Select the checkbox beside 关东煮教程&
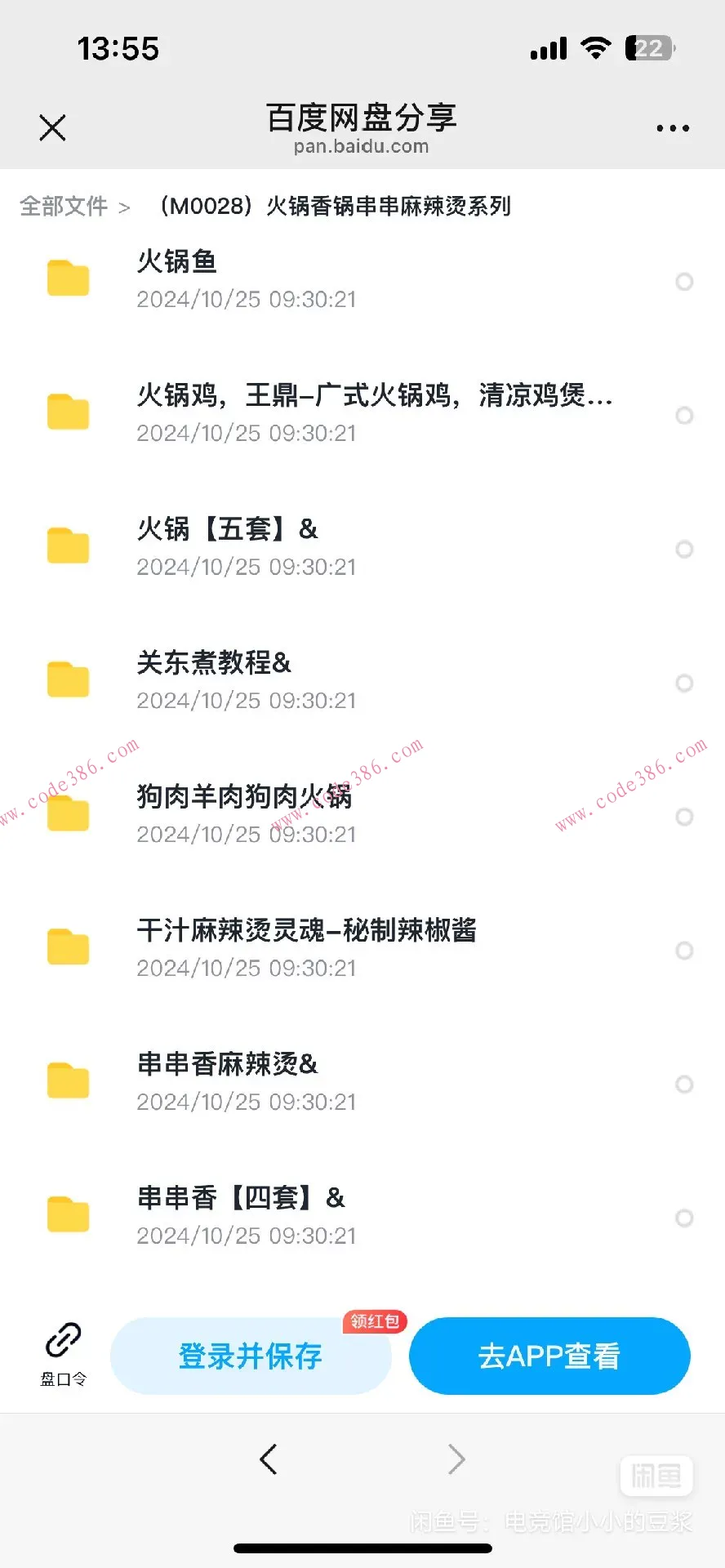The width and height of the screenshot is (725, 1568). (684, 683)
